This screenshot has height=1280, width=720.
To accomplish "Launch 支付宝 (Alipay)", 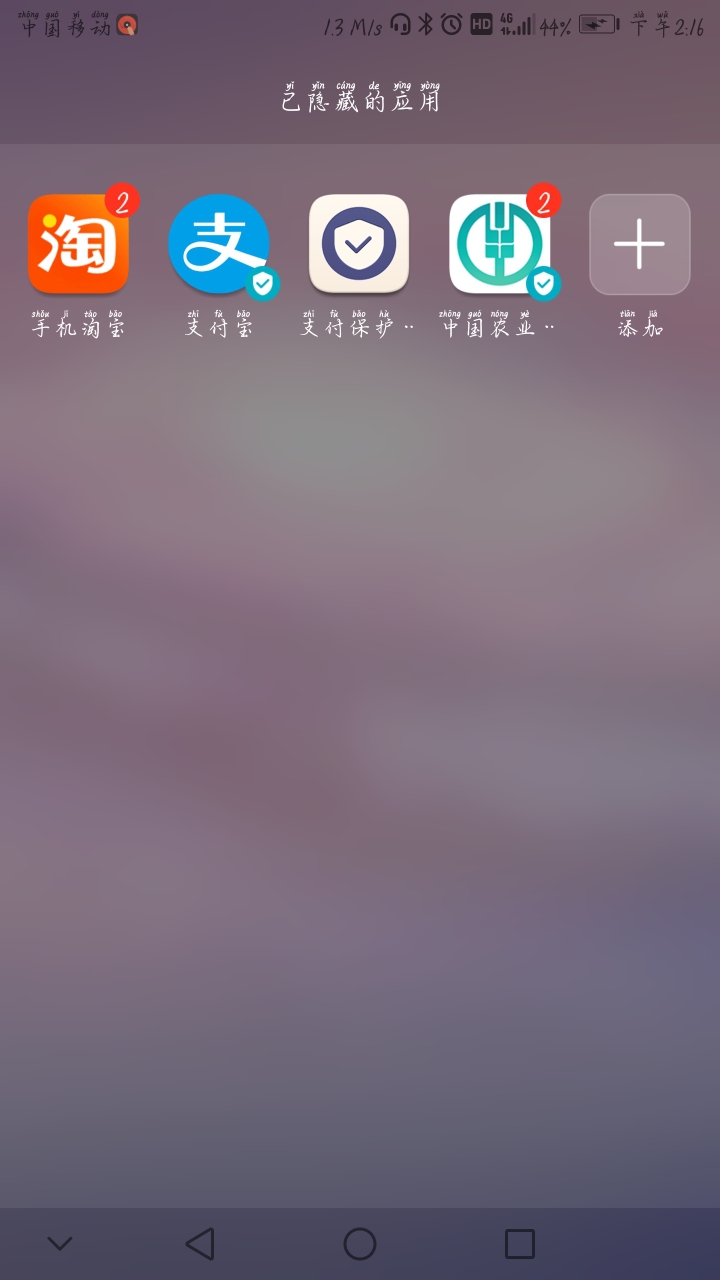I will 218,244.
